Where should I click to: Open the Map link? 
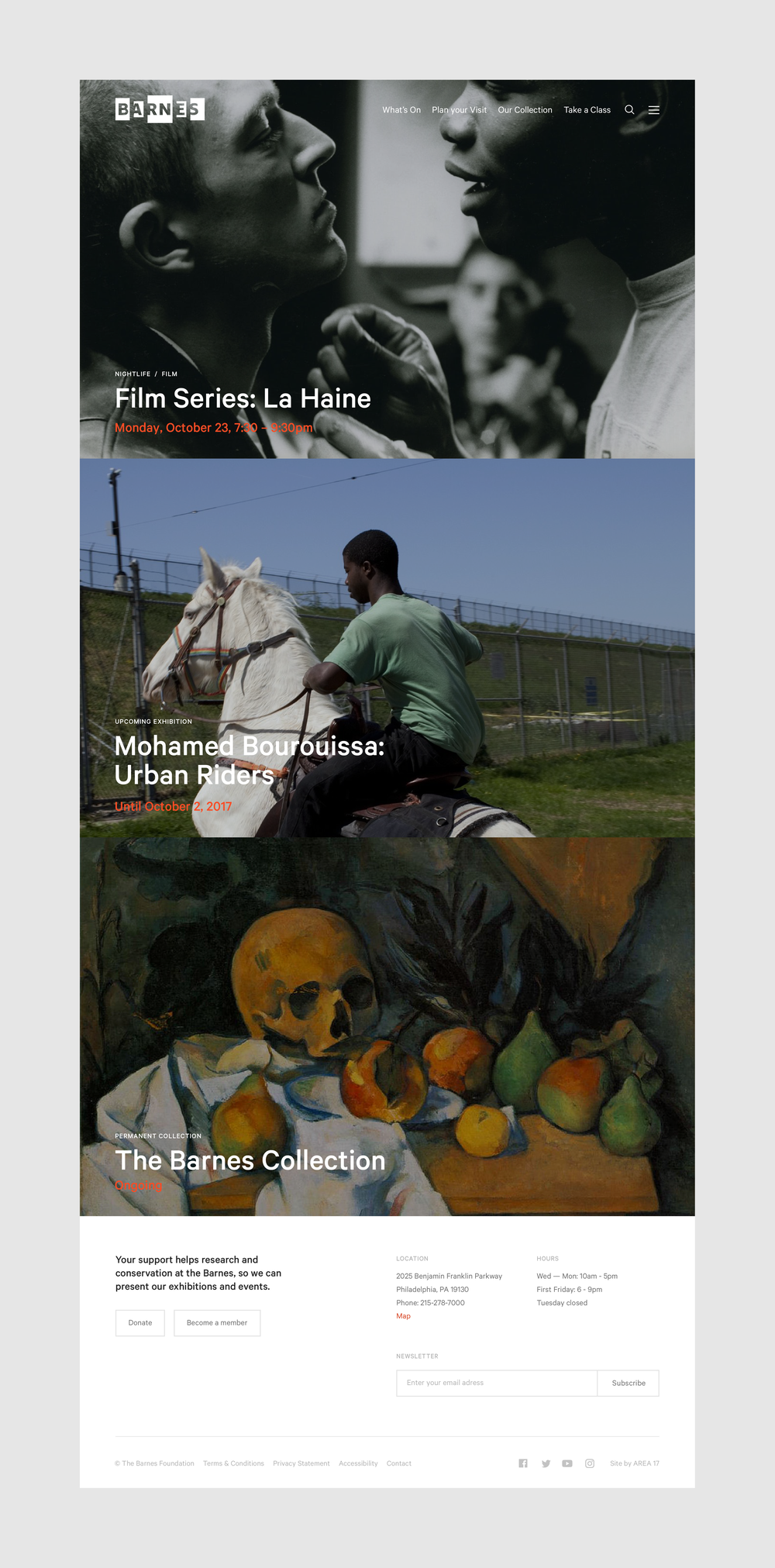403,1316
